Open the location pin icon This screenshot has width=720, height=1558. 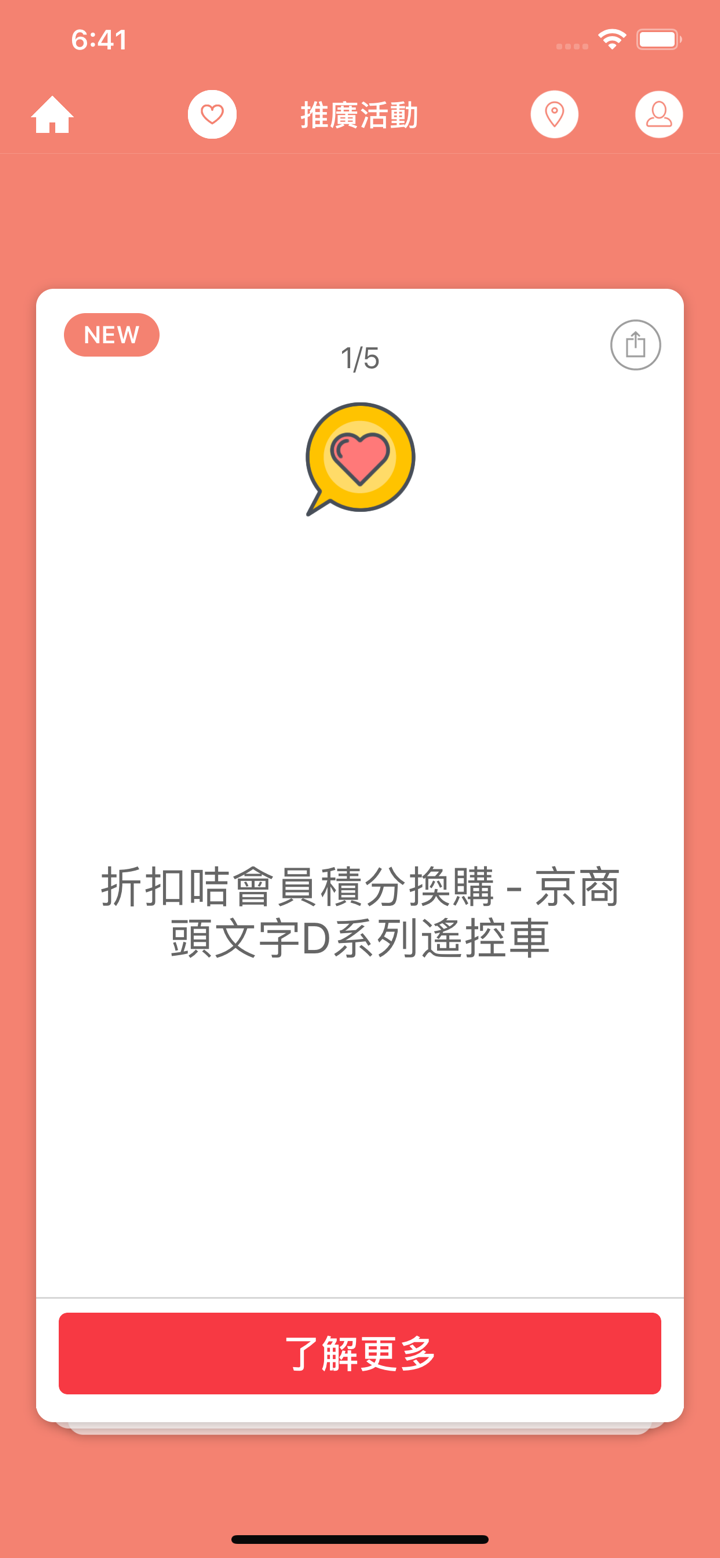click(x=555, y=114)
